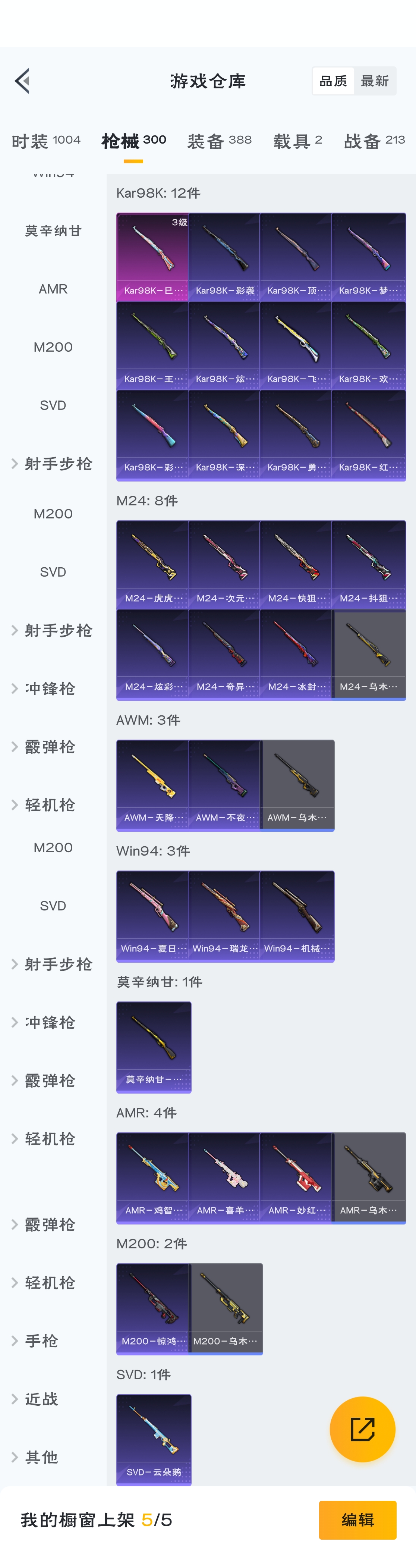Expand the 近战 category
The height and width of the screenshot is (1568, 416).
coord(41,1399)
